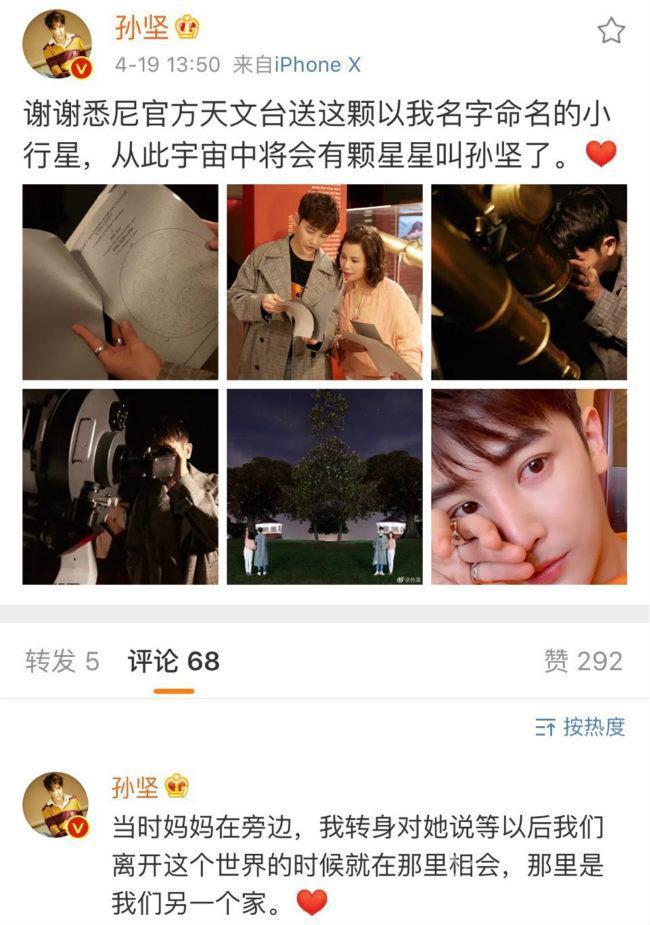Viewport: 650px width, 925px height.
Task: Open the brass telescope photo
Action: 529,283
